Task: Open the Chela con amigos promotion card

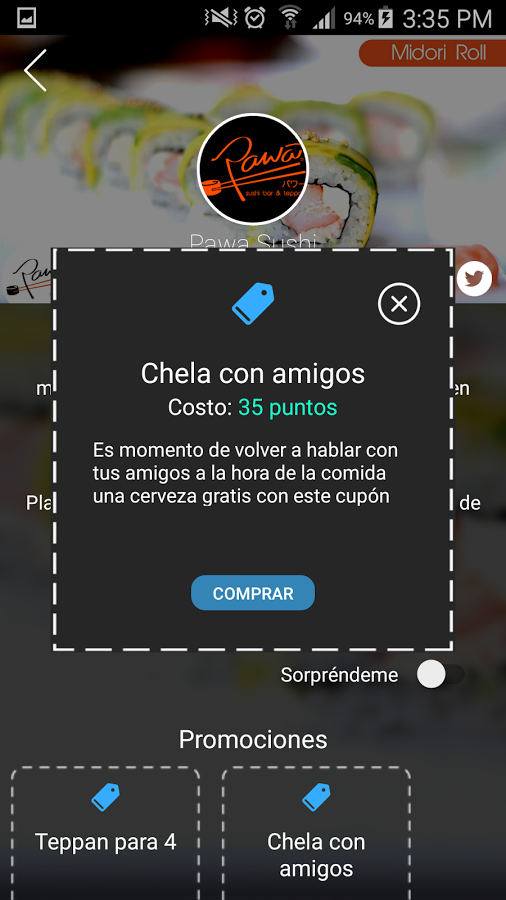Action: click(316, 833)
